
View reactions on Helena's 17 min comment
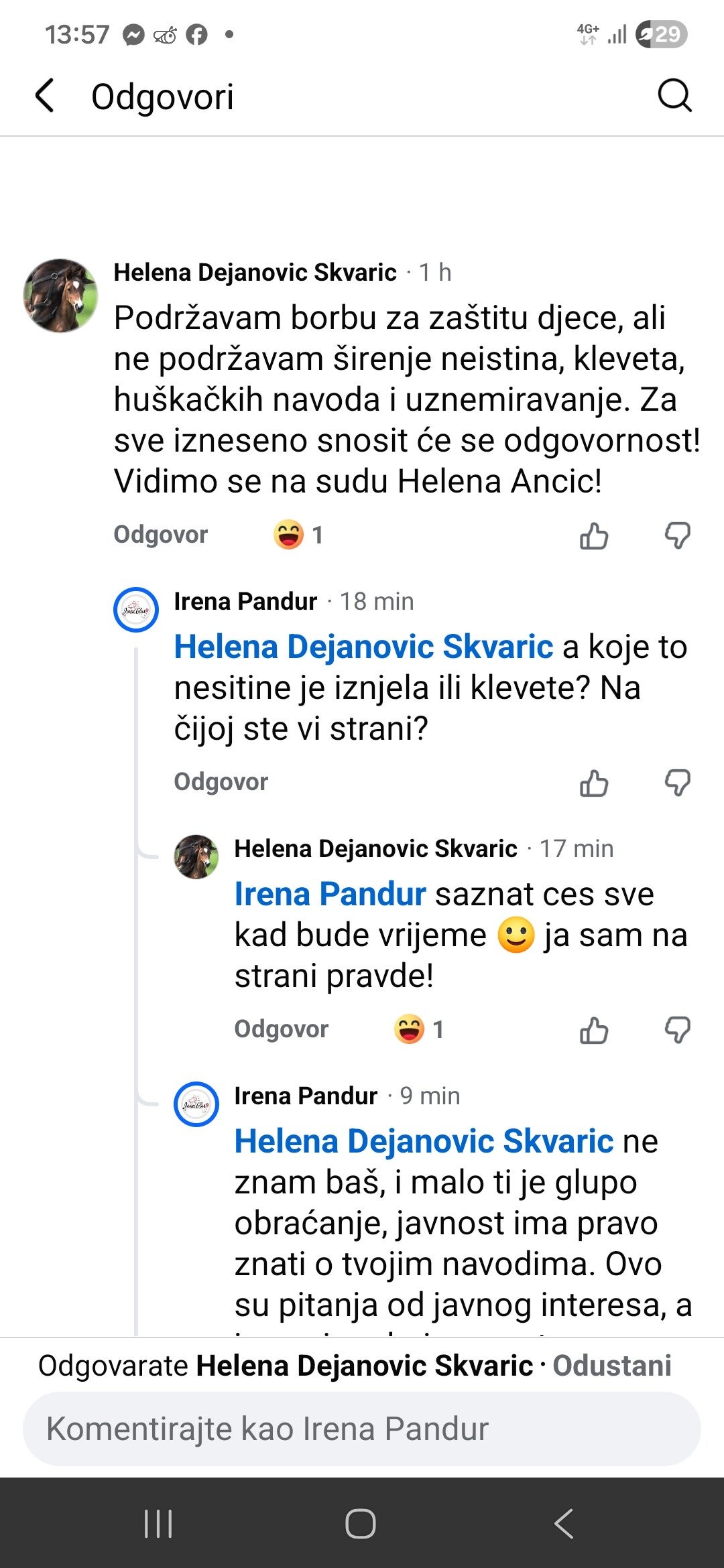pyautogui.click(x=419, y=1029)
